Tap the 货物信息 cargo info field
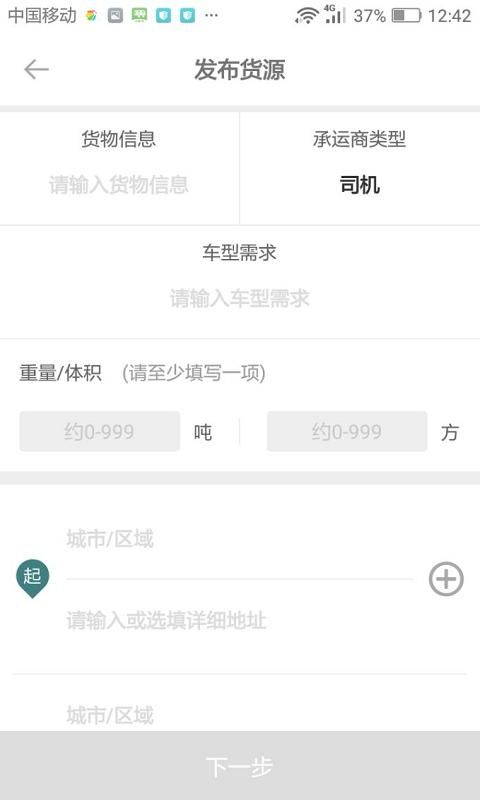 point(119,168)
